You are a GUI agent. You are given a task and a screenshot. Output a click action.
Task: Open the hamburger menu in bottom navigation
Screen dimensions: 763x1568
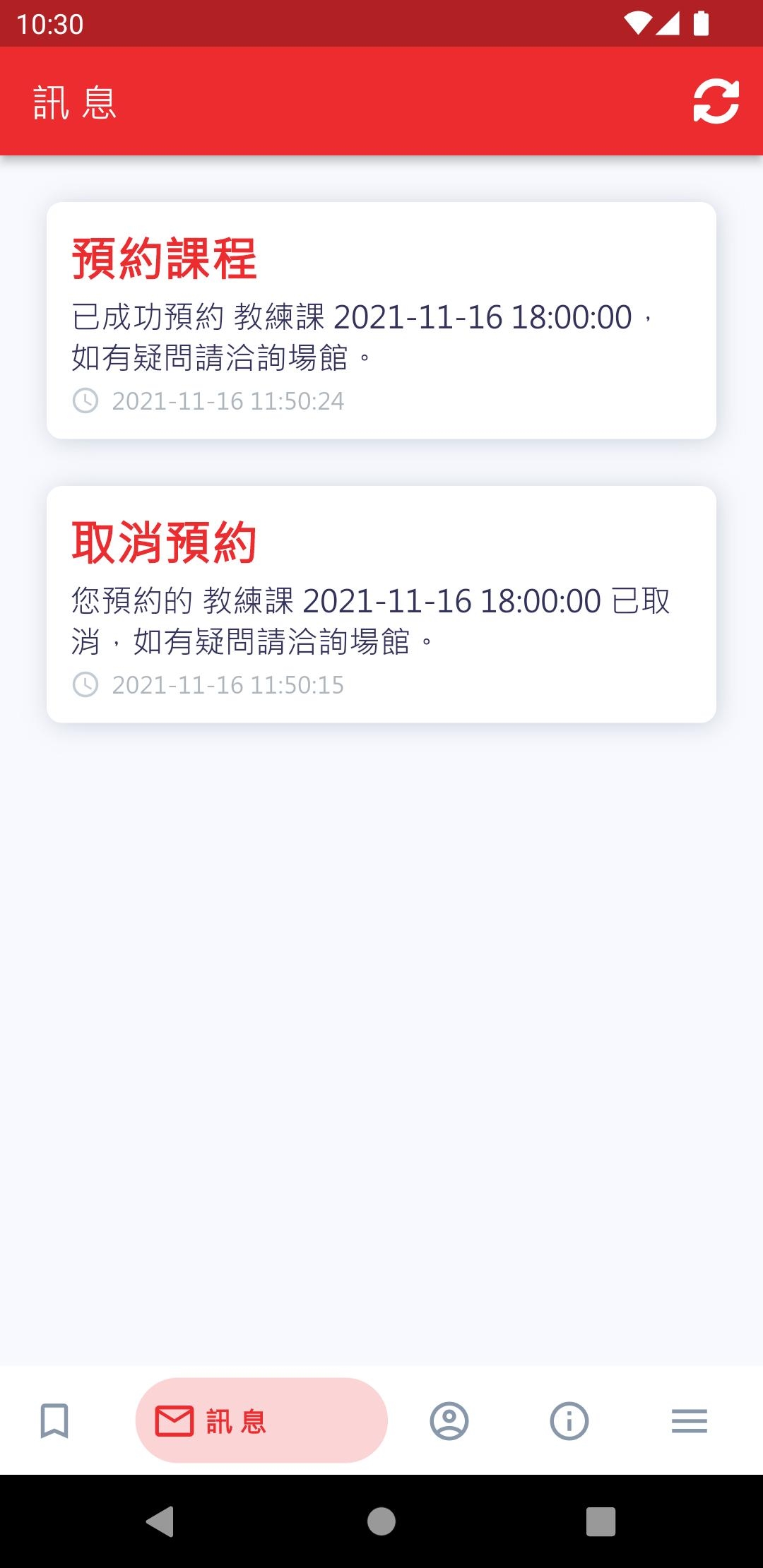(689, 1422)
